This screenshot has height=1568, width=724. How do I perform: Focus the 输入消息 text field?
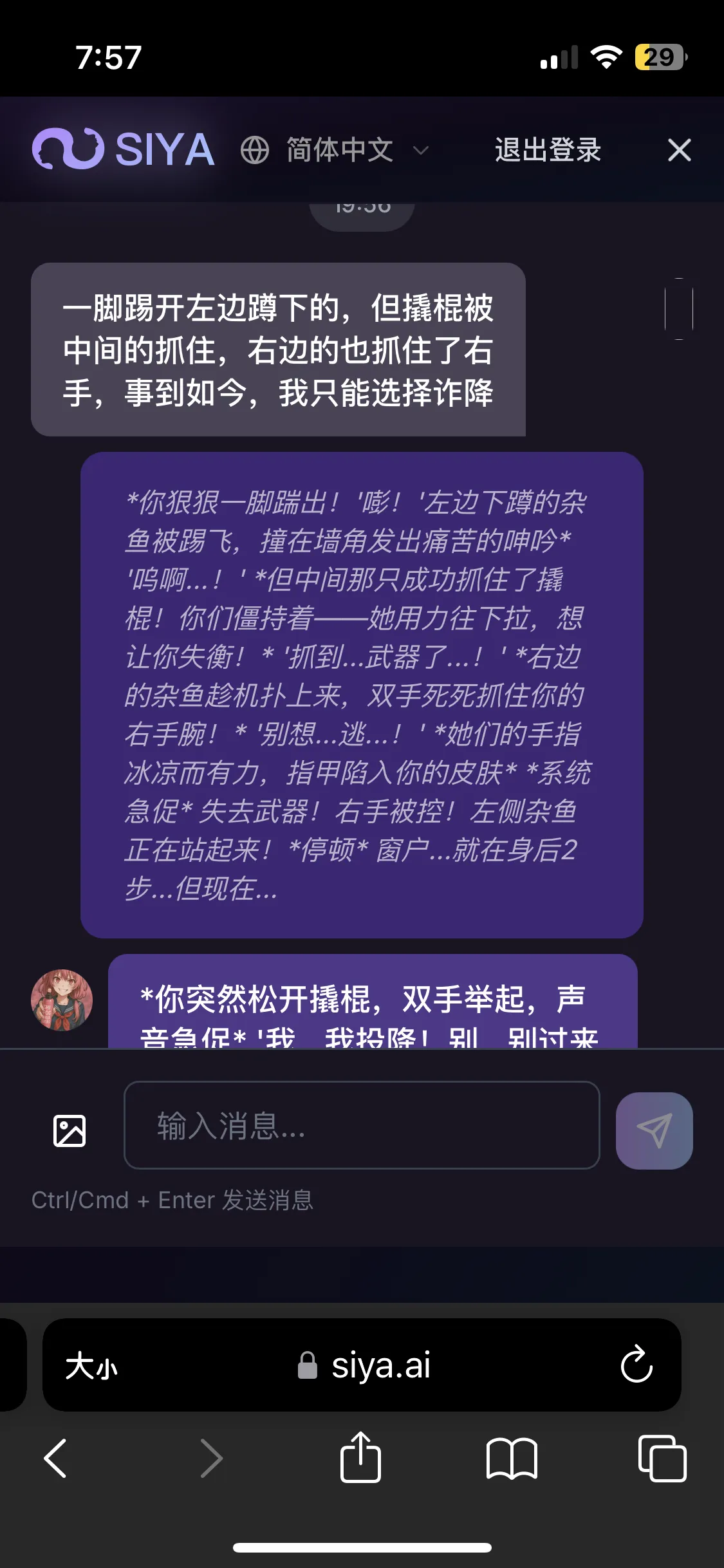362,1125
